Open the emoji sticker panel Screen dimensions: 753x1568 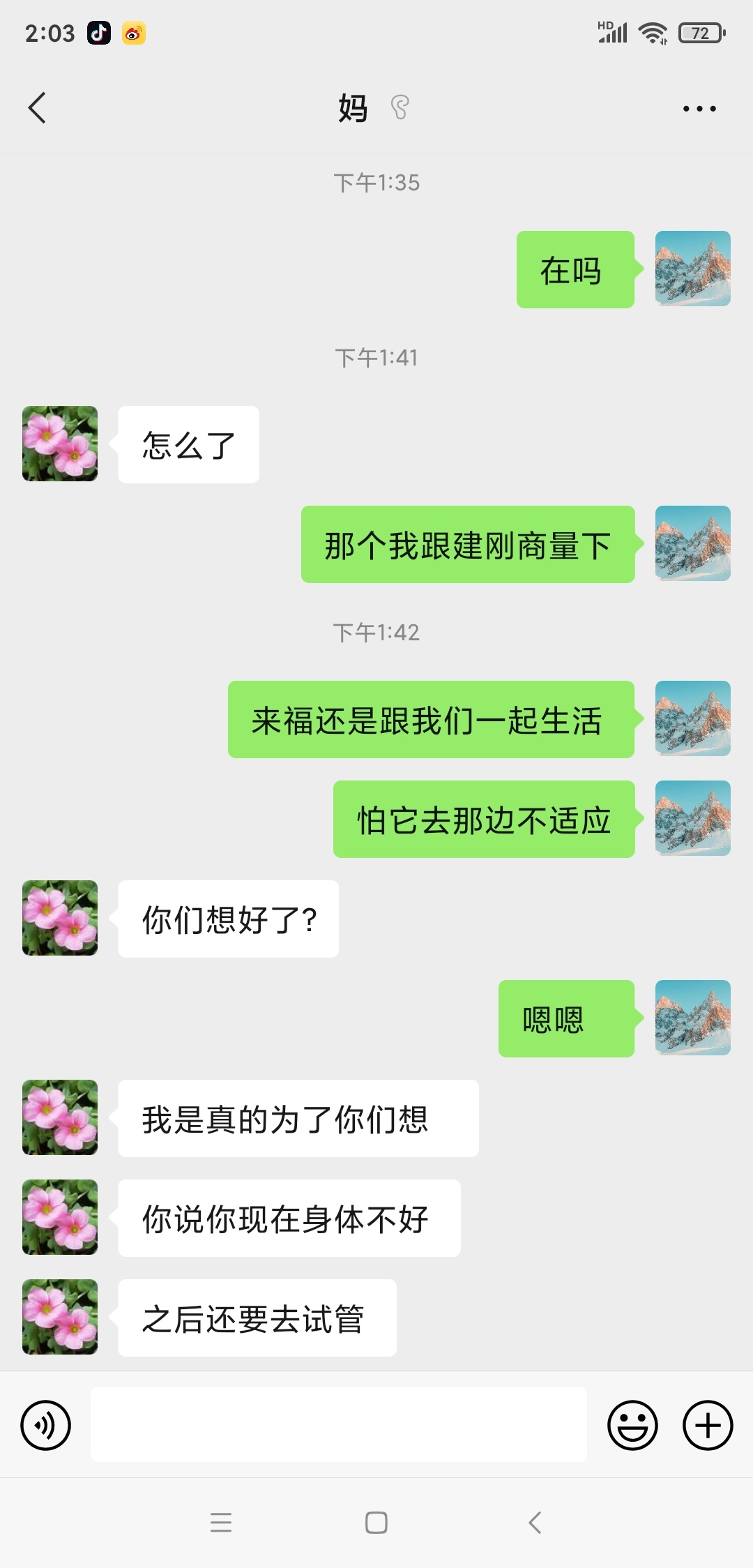click(632, 1424)
